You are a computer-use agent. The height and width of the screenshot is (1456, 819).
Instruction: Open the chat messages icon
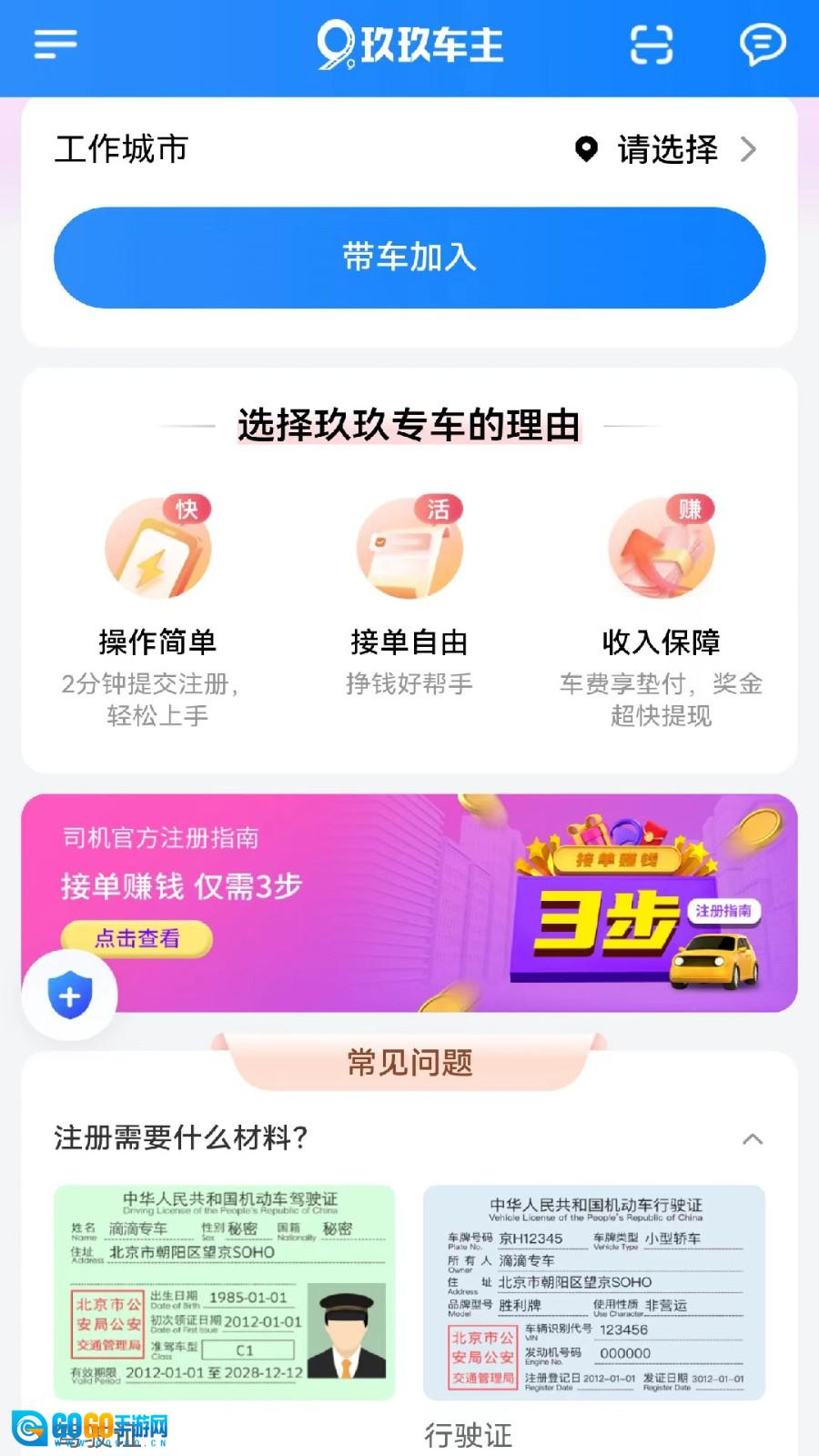764,45
